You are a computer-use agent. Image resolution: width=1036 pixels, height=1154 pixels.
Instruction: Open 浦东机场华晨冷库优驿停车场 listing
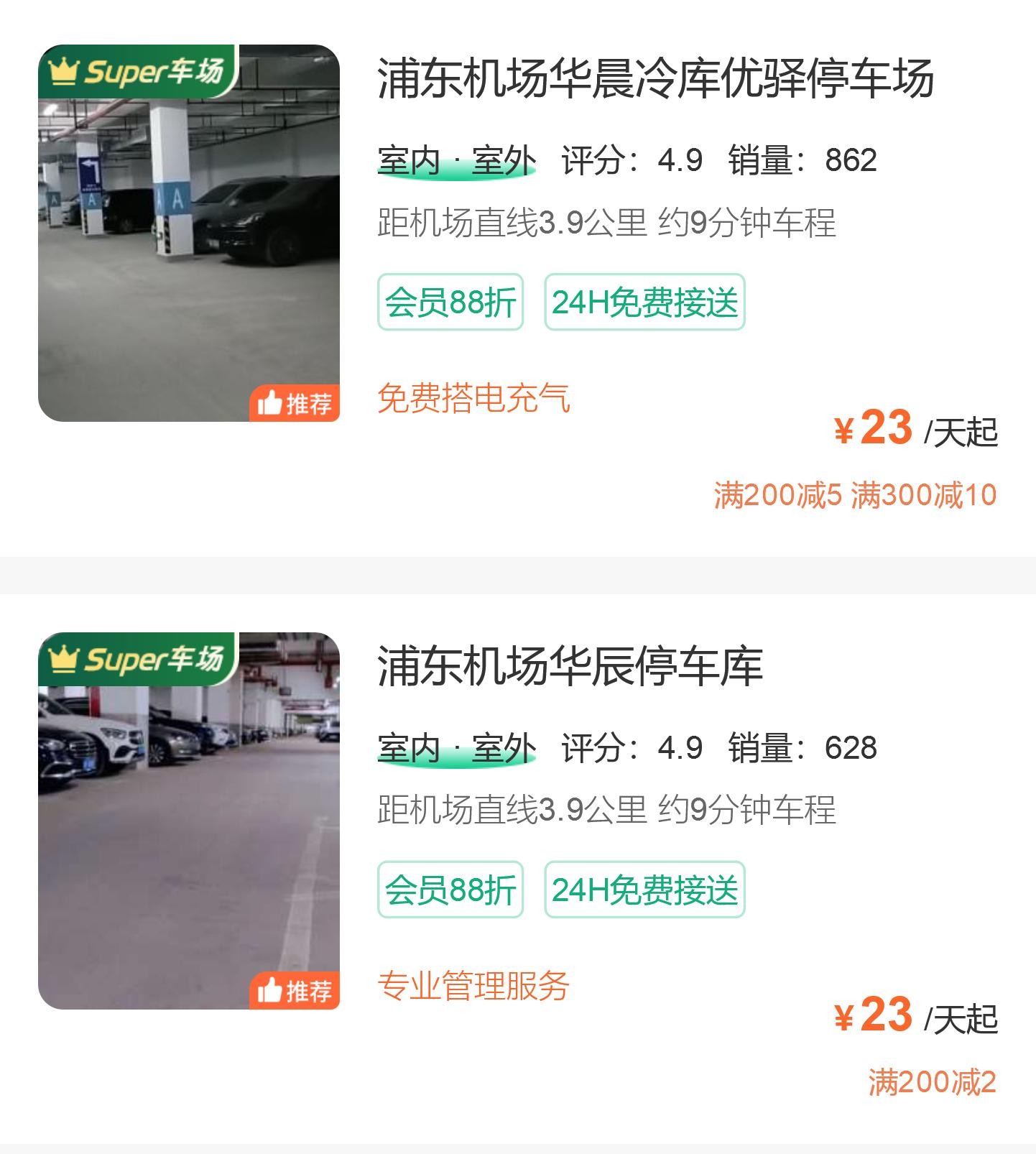point(655,78)
